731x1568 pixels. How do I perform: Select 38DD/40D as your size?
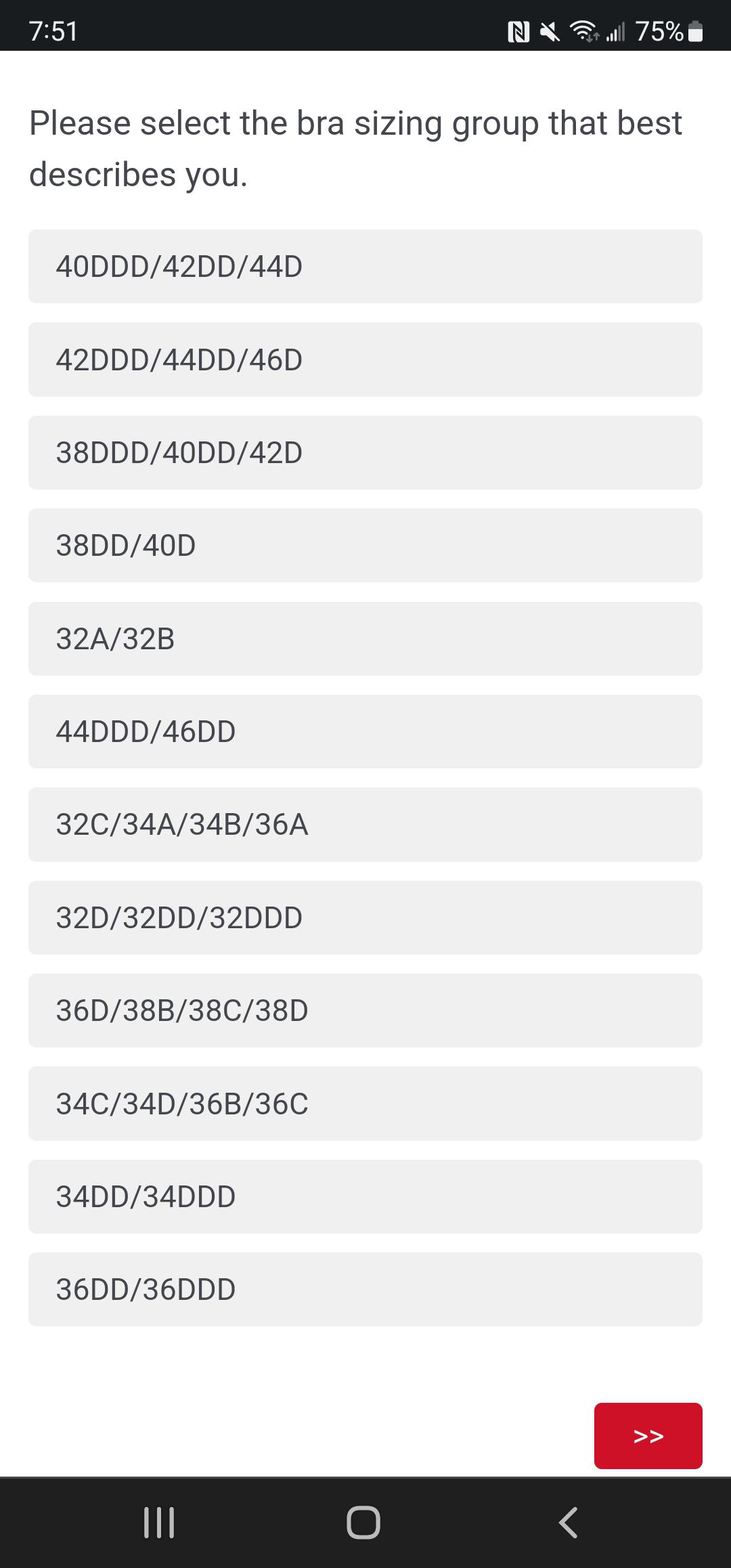click(365, 546)
